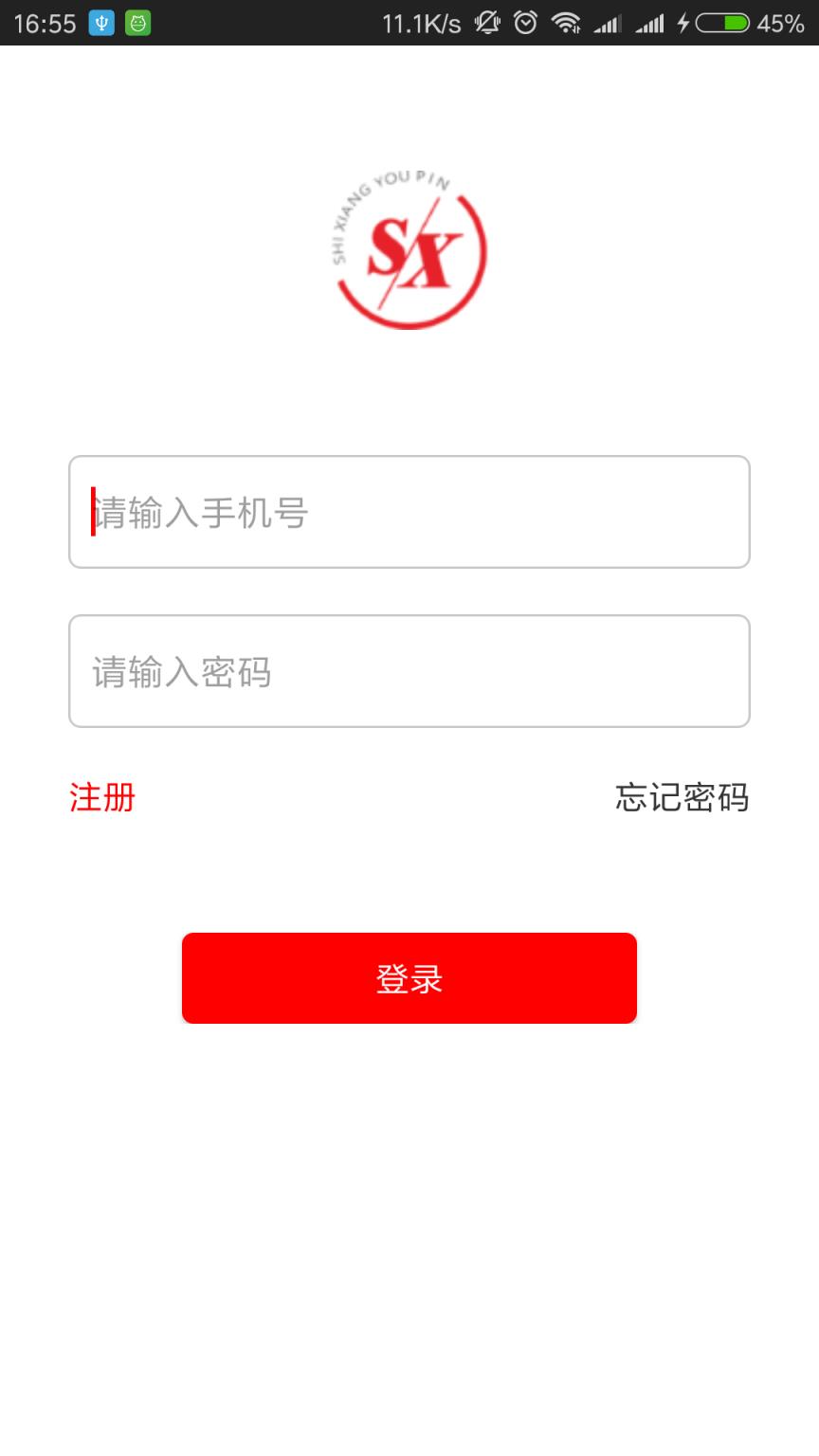819x1456 pixels.
Task: Click the WiFi signal icon
Action: click(x=568, y=24)
